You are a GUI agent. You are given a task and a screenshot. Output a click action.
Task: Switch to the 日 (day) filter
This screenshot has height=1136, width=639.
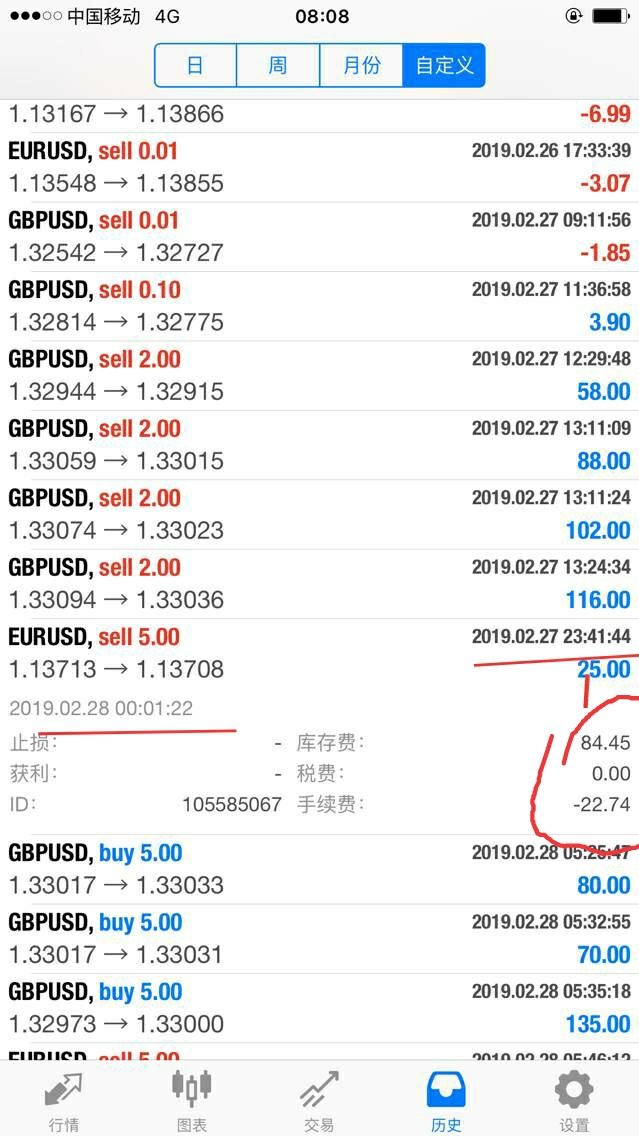click(x=196, y=66)
